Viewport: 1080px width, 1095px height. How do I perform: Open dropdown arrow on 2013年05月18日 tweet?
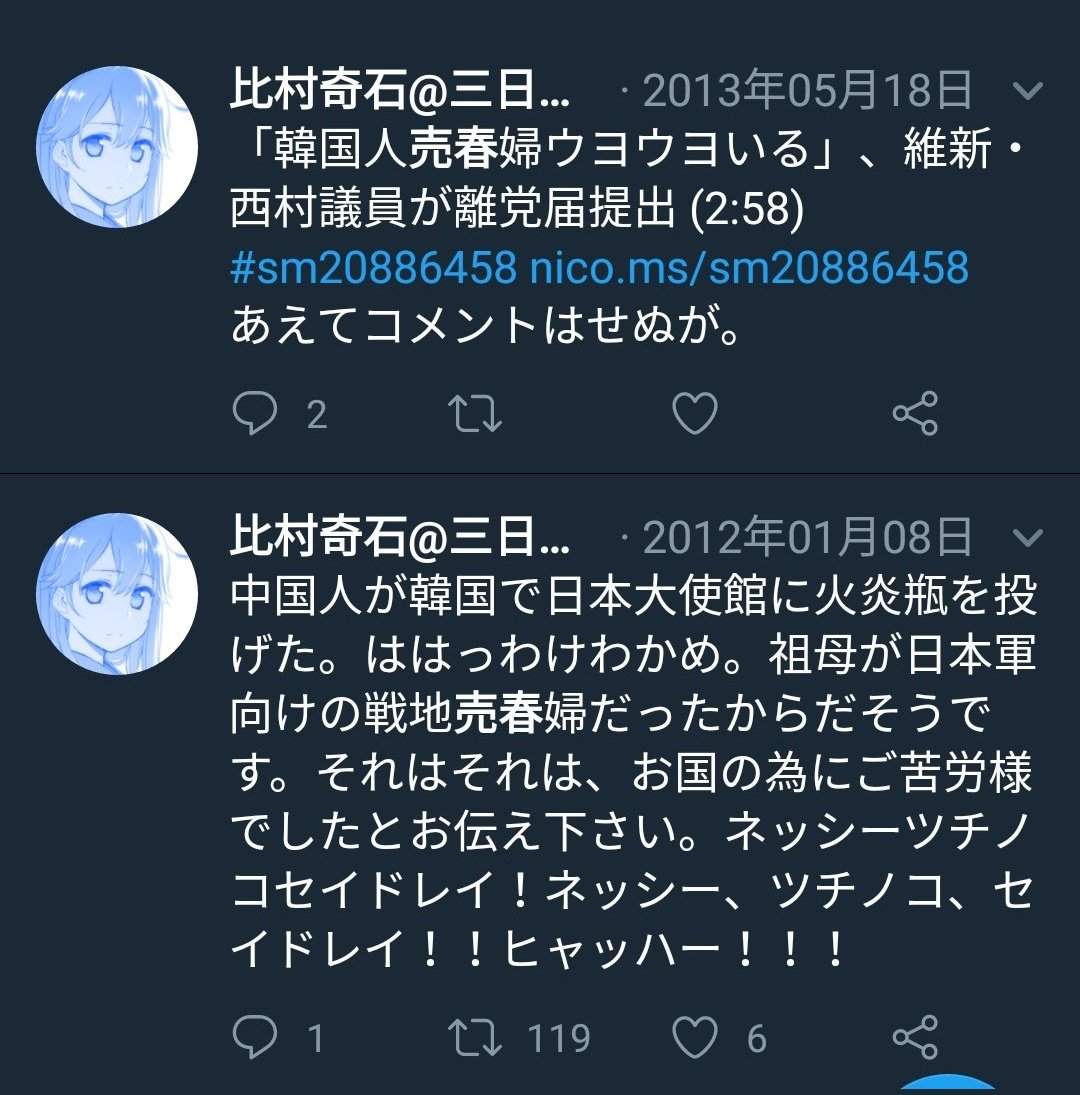(1028, 91)
